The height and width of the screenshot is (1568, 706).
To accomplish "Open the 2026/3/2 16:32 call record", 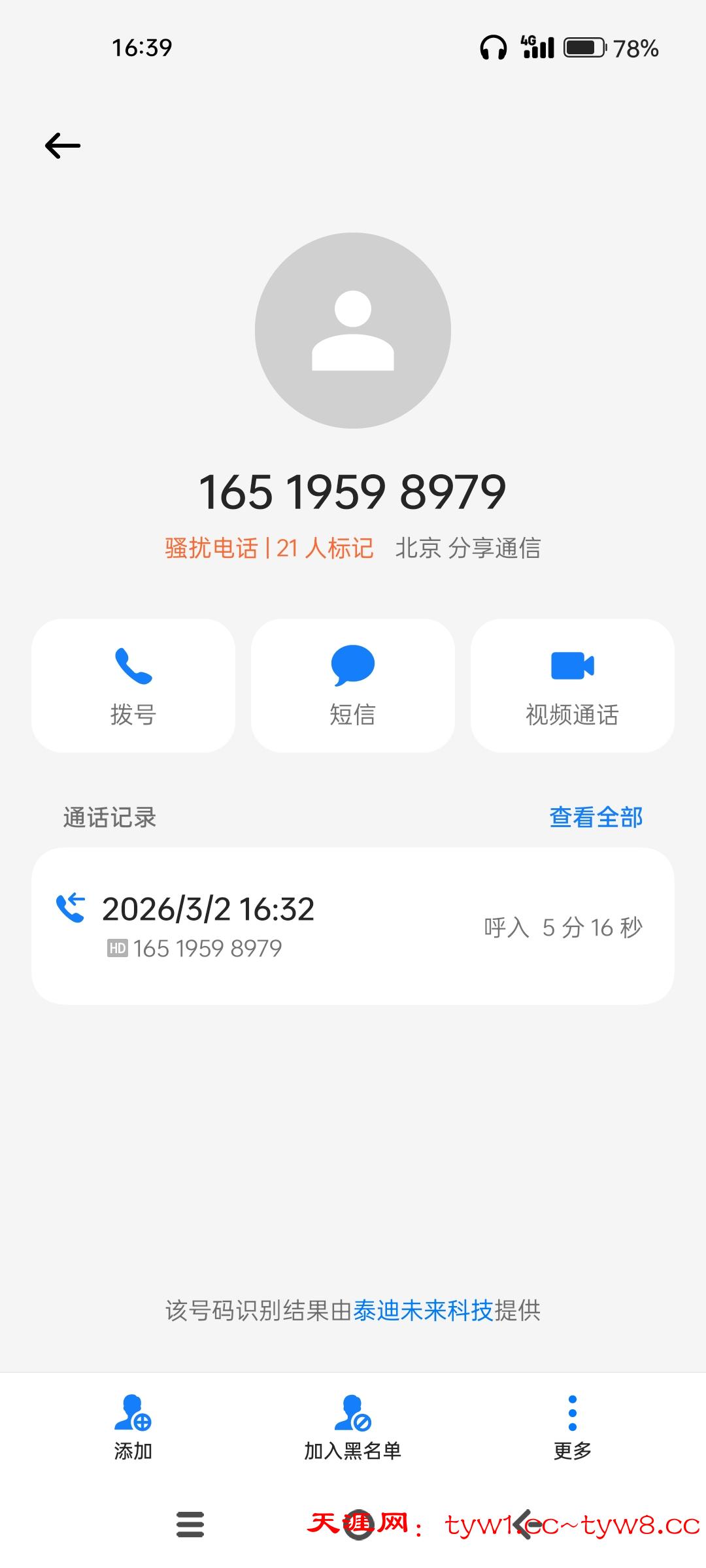I will [x=353, y=926].
